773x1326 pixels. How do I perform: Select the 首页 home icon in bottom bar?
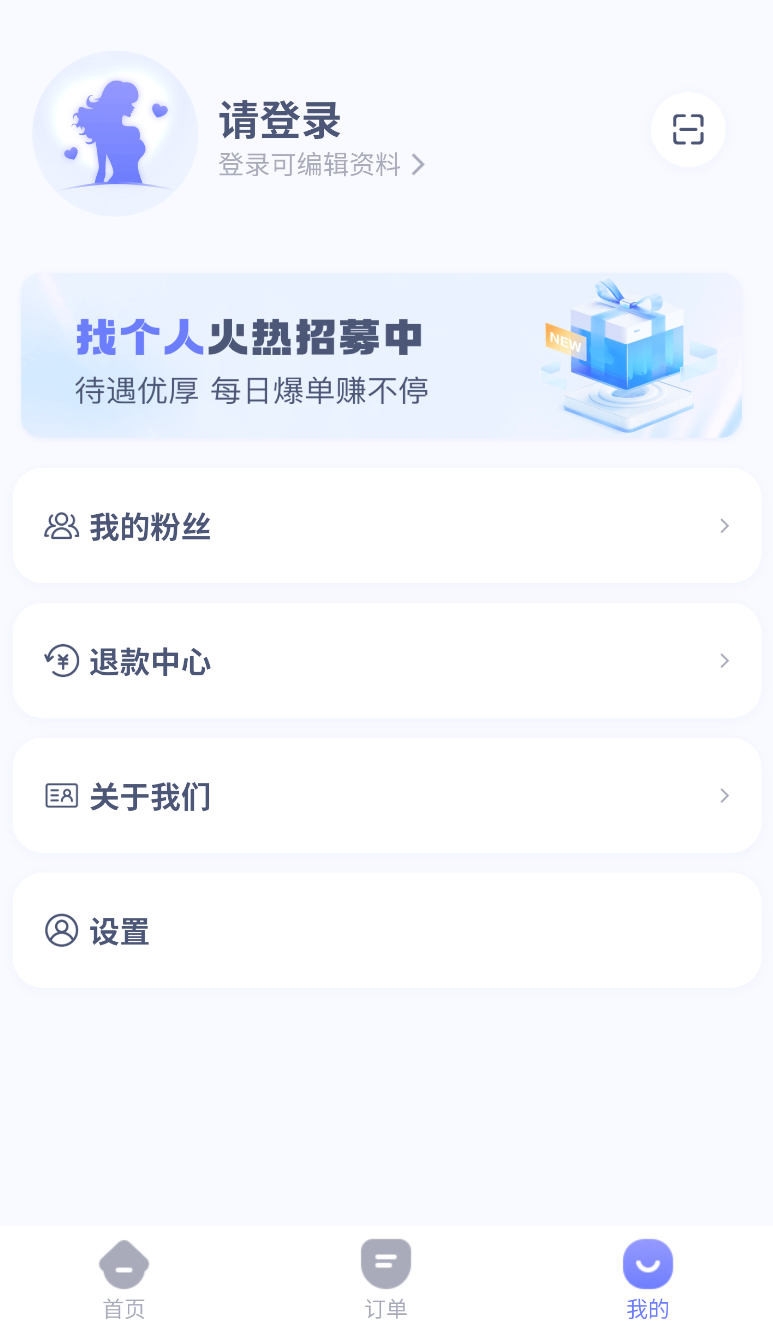123,1264
